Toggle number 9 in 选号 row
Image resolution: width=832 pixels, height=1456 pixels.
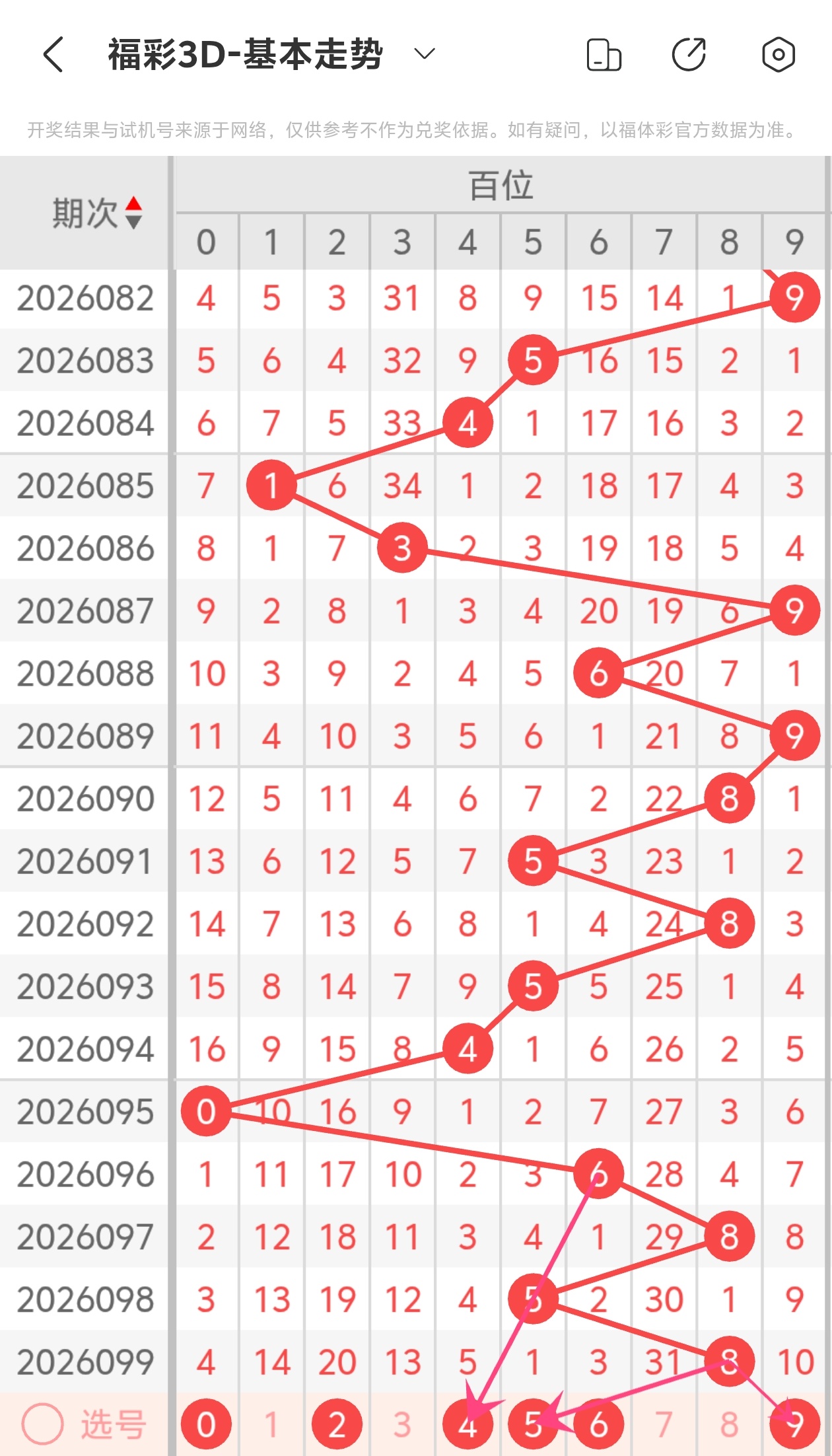[x=794, y=1424]
